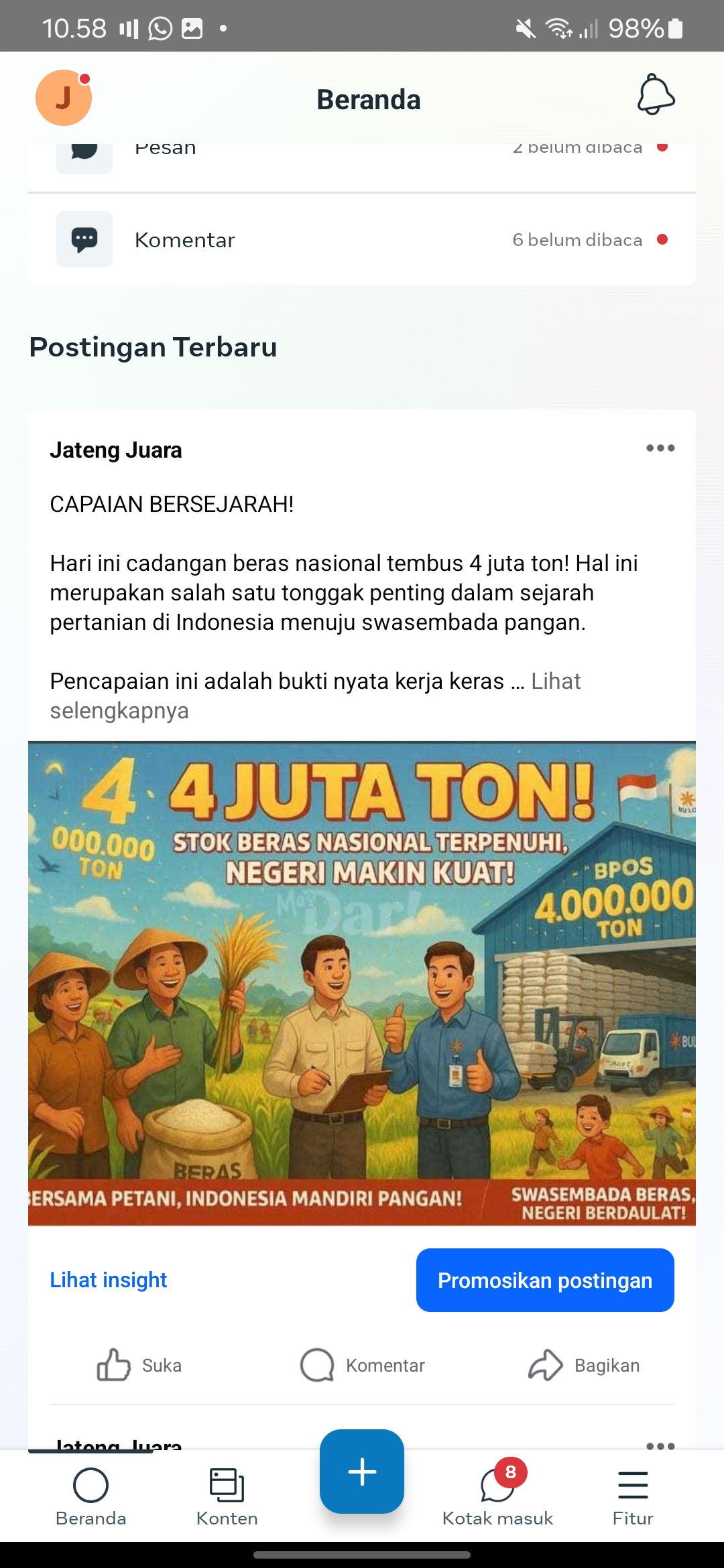Open the Kotak masuk tab
Image resolution: width=724 pixels, height=1568 pixels.
pyautogui.click(x=497, y=1494)
